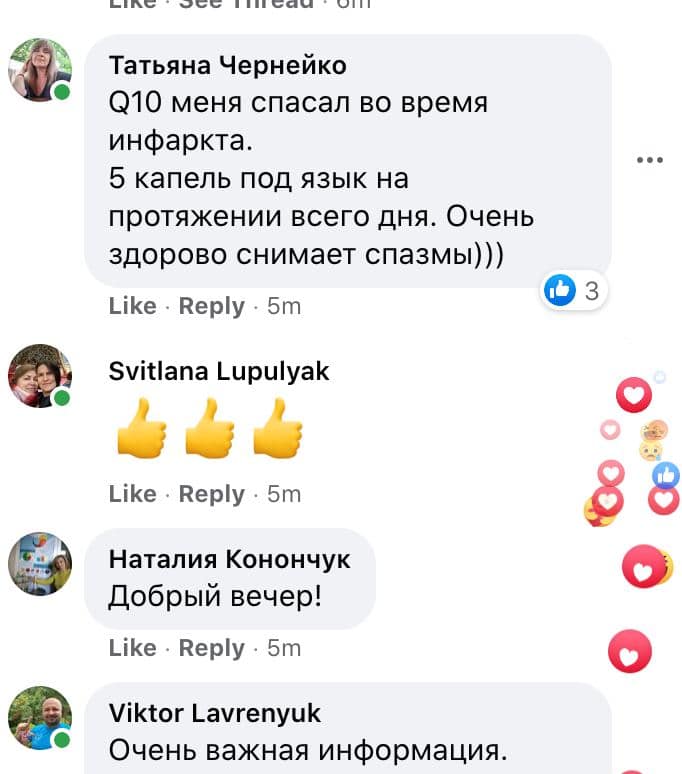
Task: Reply to Наталия Кончук's comment
Action: pyautogui.click(x=211, y=648)
